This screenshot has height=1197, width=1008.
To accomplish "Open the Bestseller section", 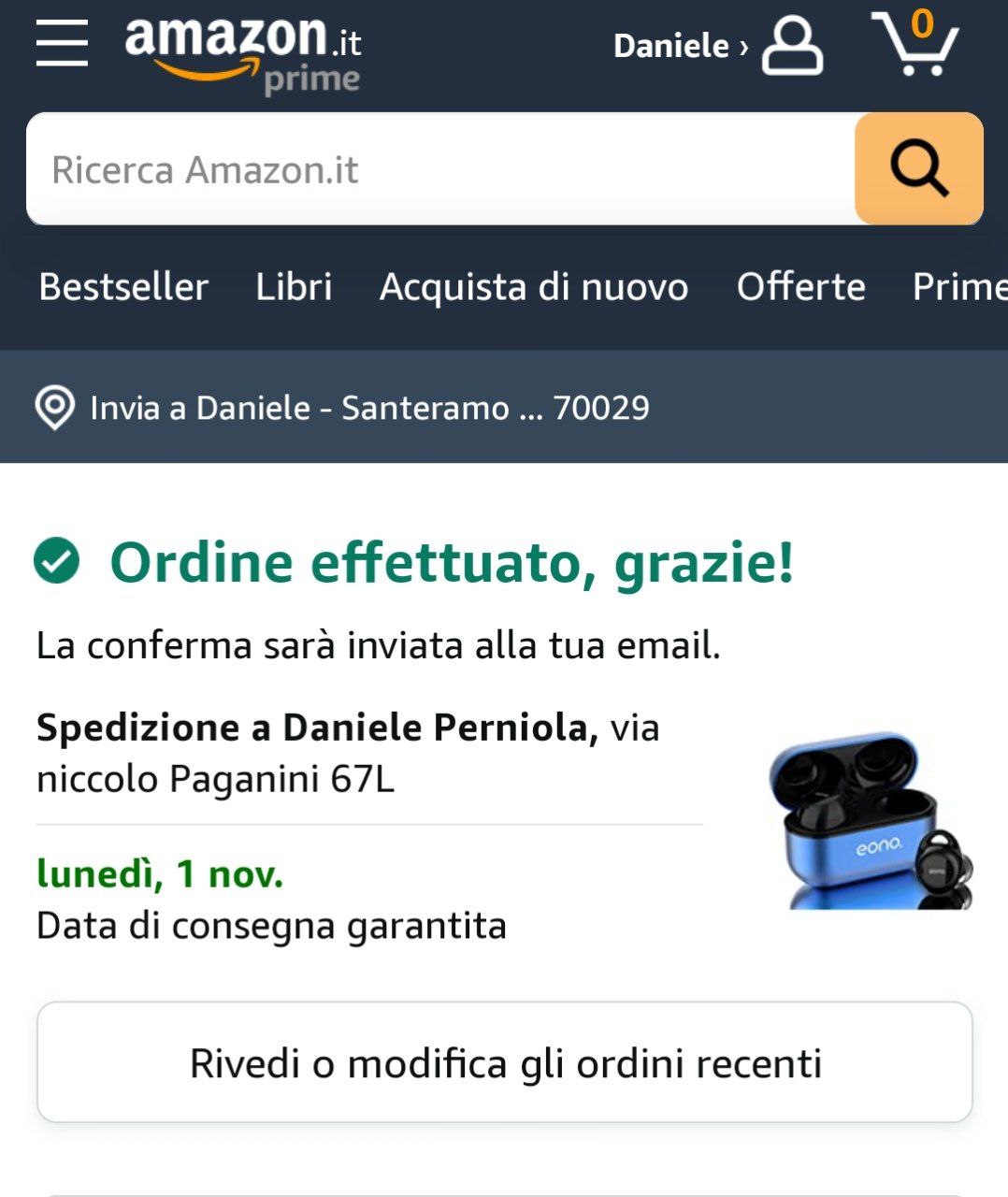I will (123, 287).
